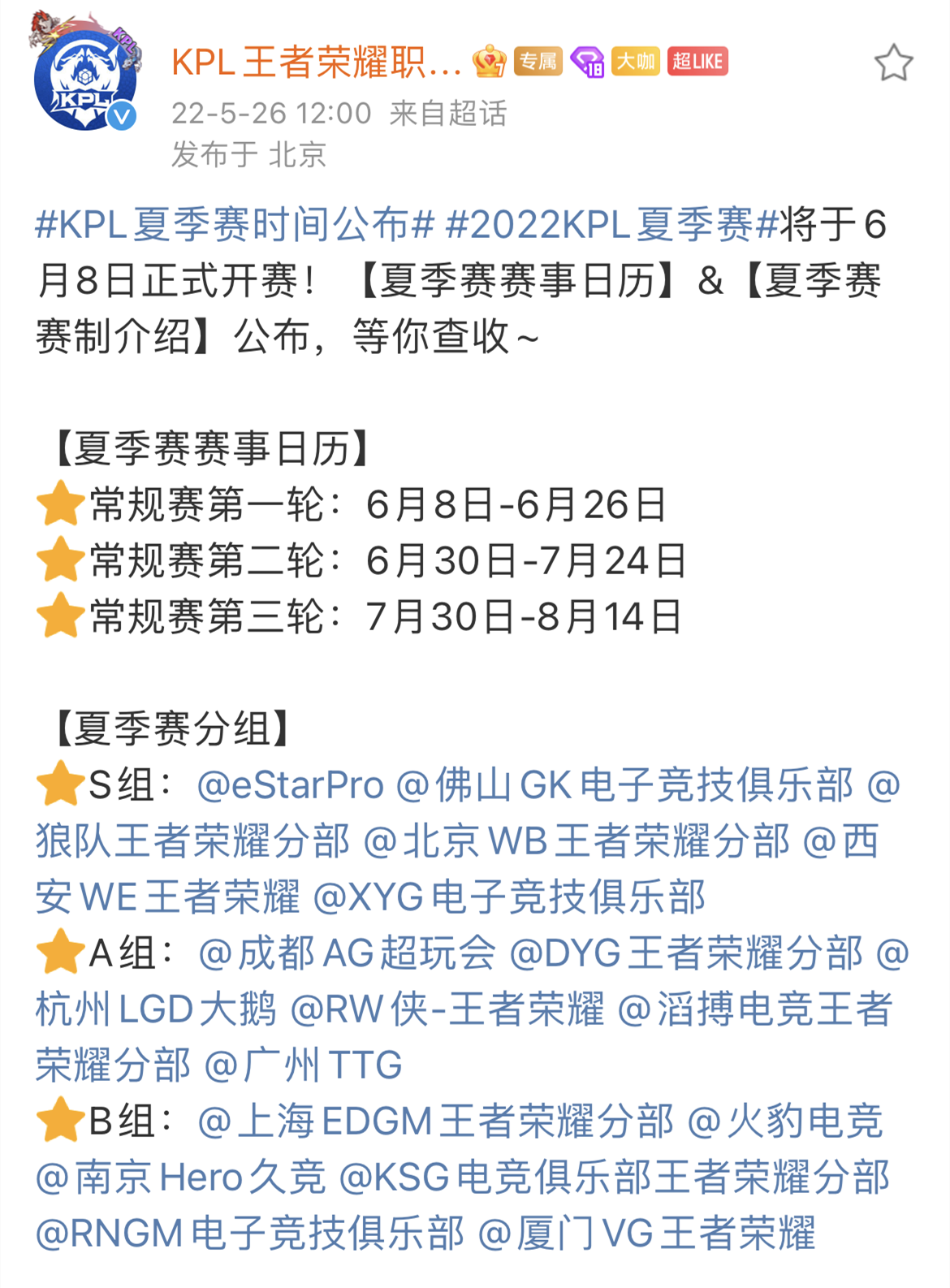Open the @狼队王者荣耀分部 profile link
950x1288 pixels.
tap(192, 841)
